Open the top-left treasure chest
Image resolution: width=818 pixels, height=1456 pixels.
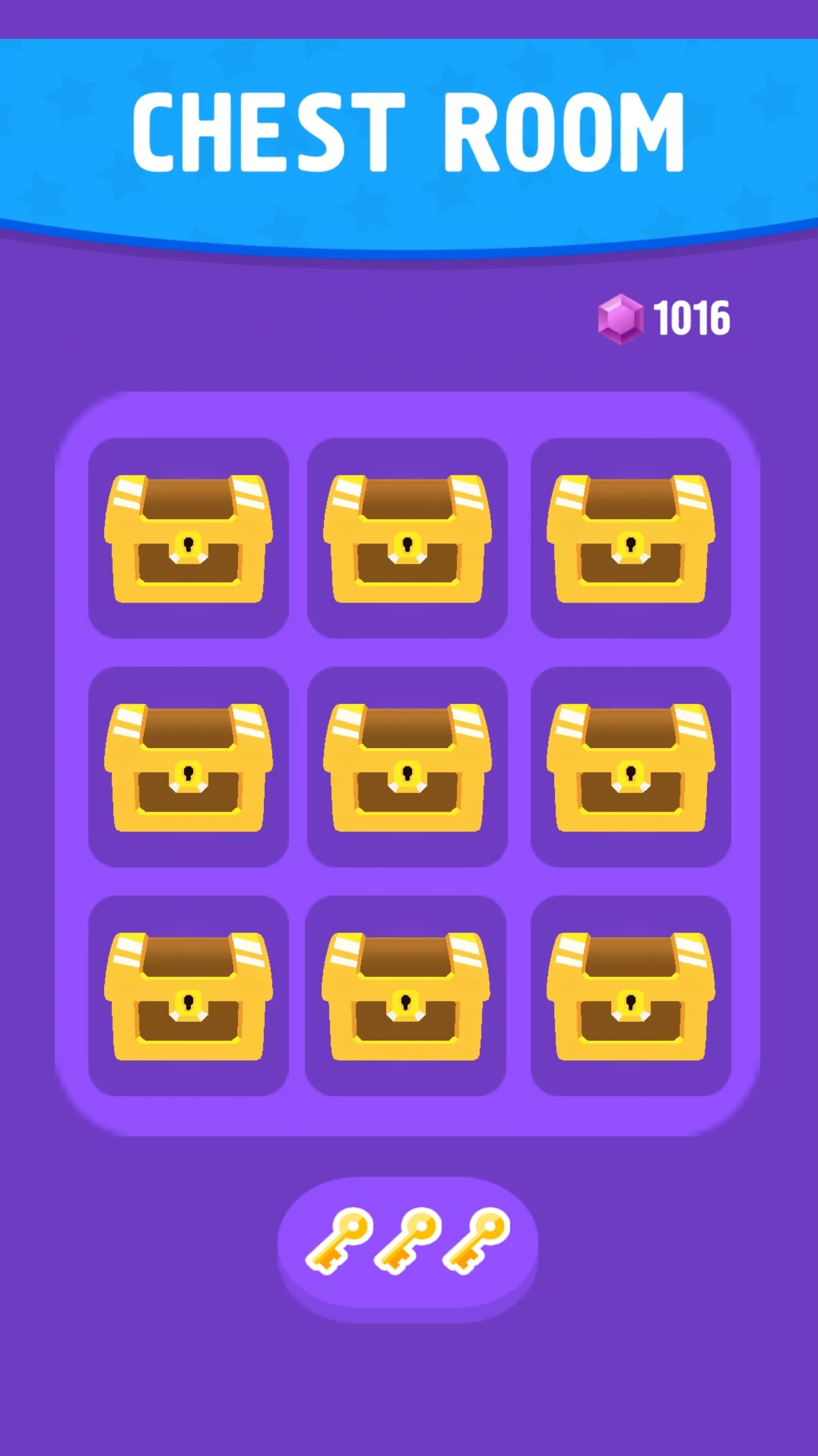(188, 538)
